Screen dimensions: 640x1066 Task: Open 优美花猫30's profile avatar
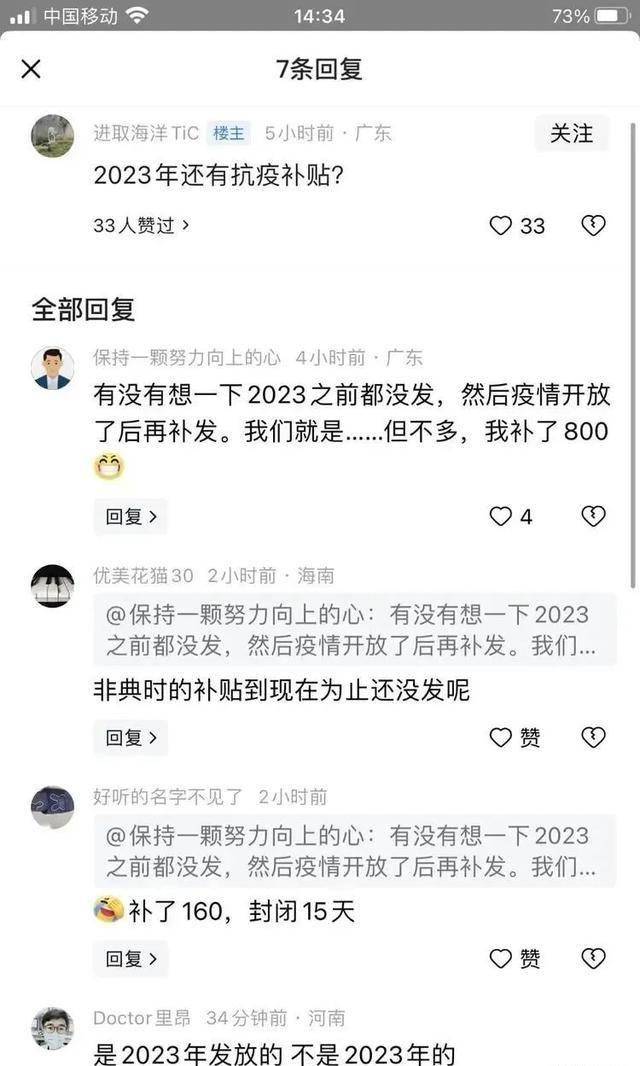click(52, 586)
